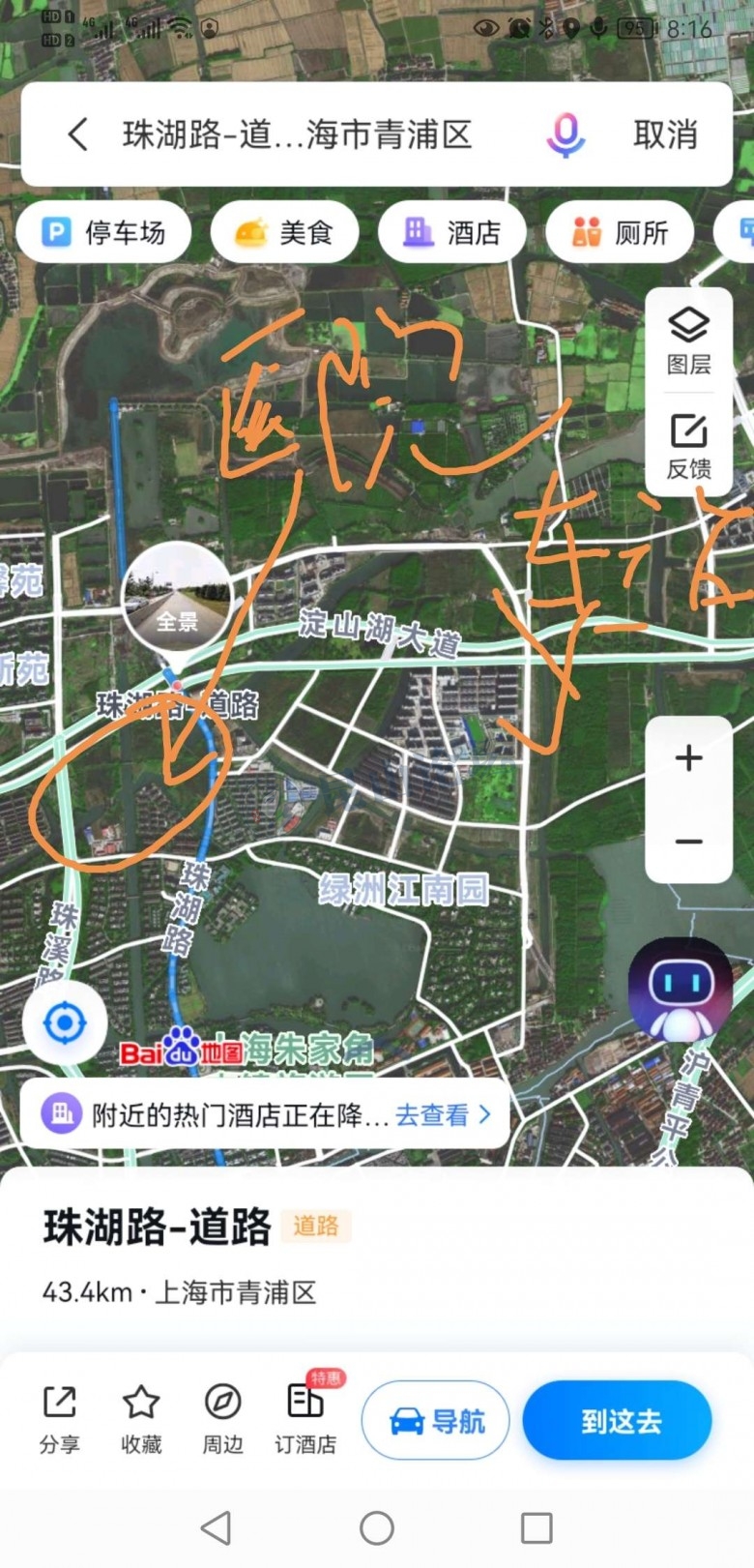The height and width of the screenshot is (1568, 754).
Task: Get directions with 到这去
Action: [618, 1420]
